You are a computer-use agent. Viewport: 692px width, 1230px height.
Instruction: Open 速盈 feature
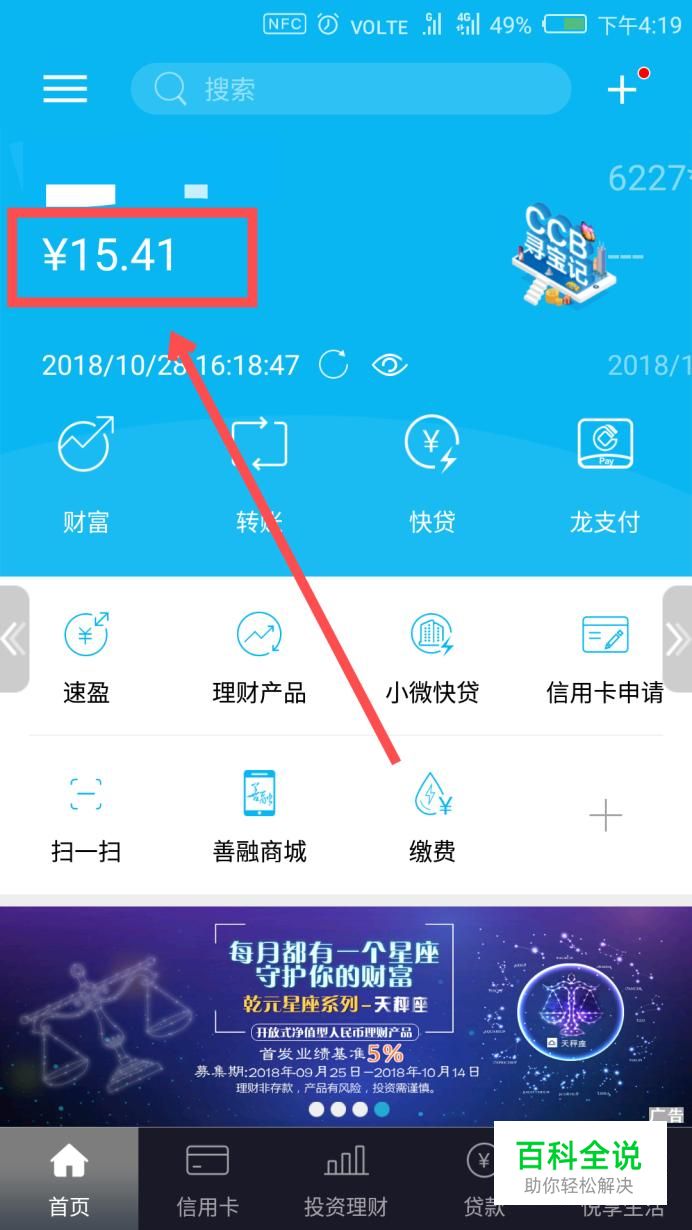(x=86, y=658)
